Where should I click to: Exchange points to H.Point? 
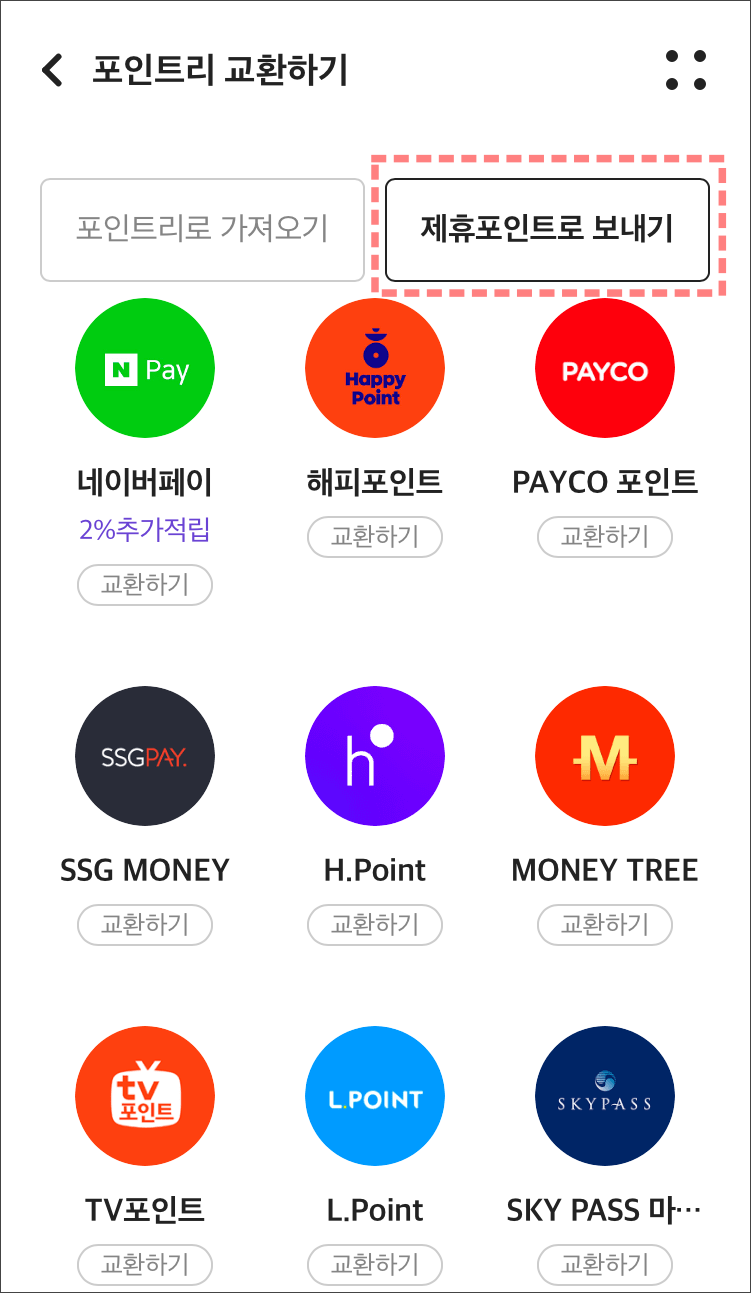[375, 925]
